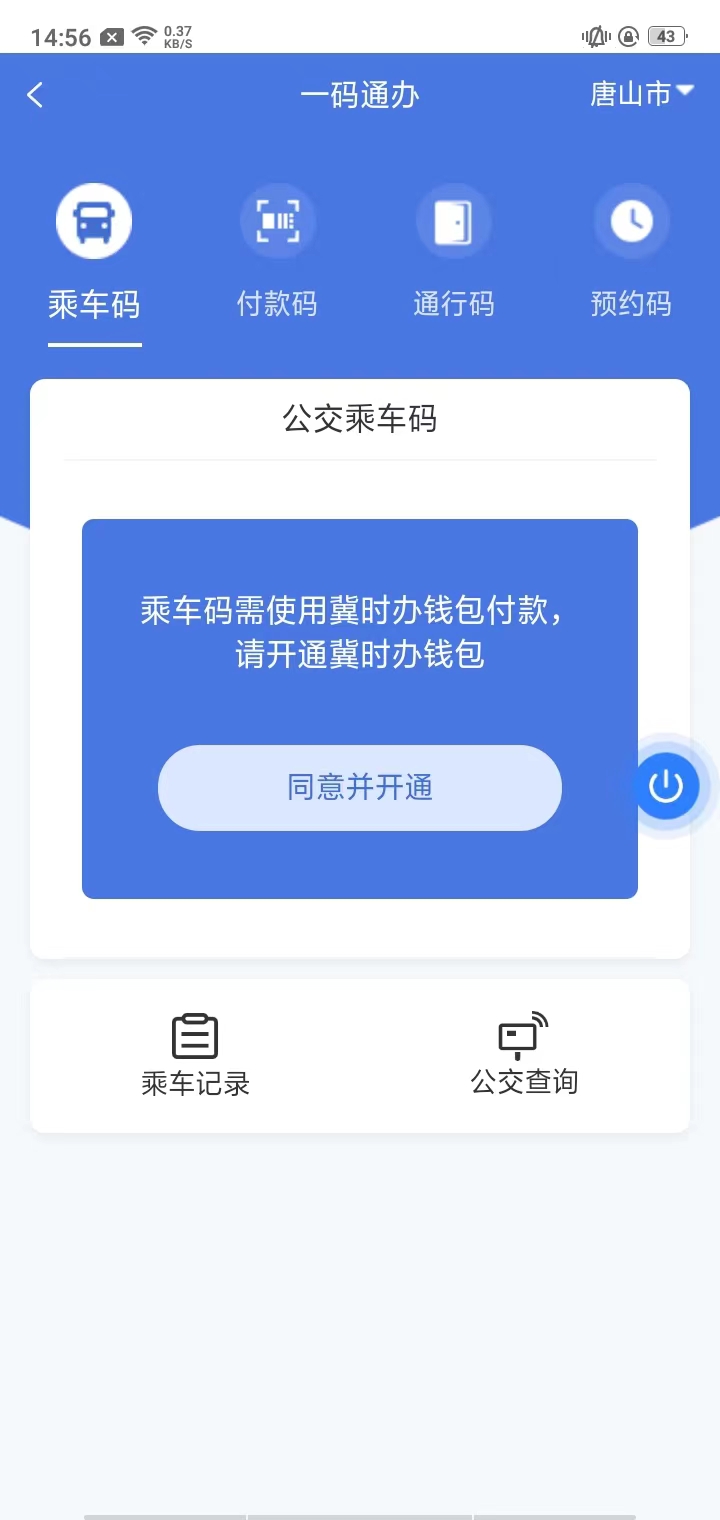The width and height of the screenshot is (720, 1520).
Task: Tap the floating blue power button
Action: click(x=665, y=787)
